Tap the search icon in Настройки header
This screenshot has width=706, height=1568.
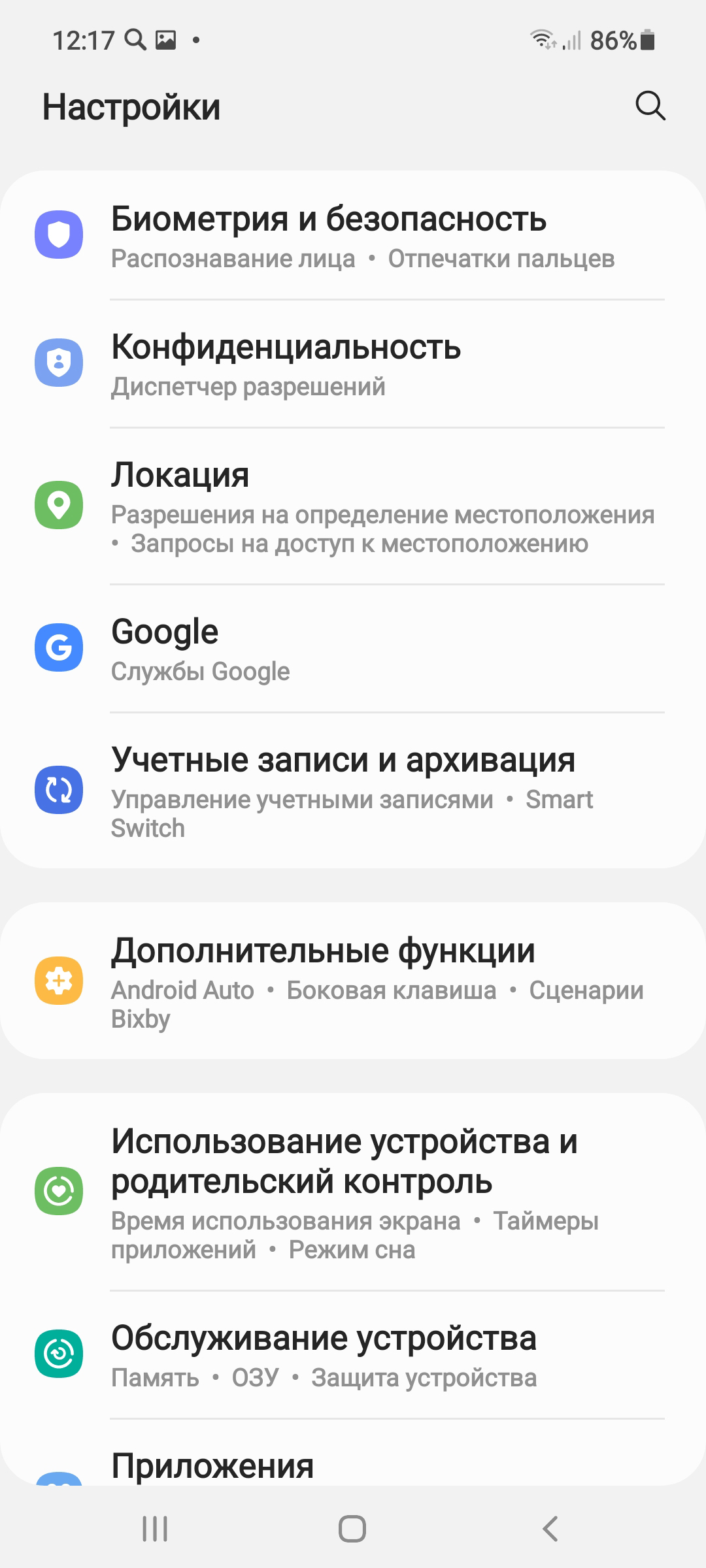coord(650,106)
